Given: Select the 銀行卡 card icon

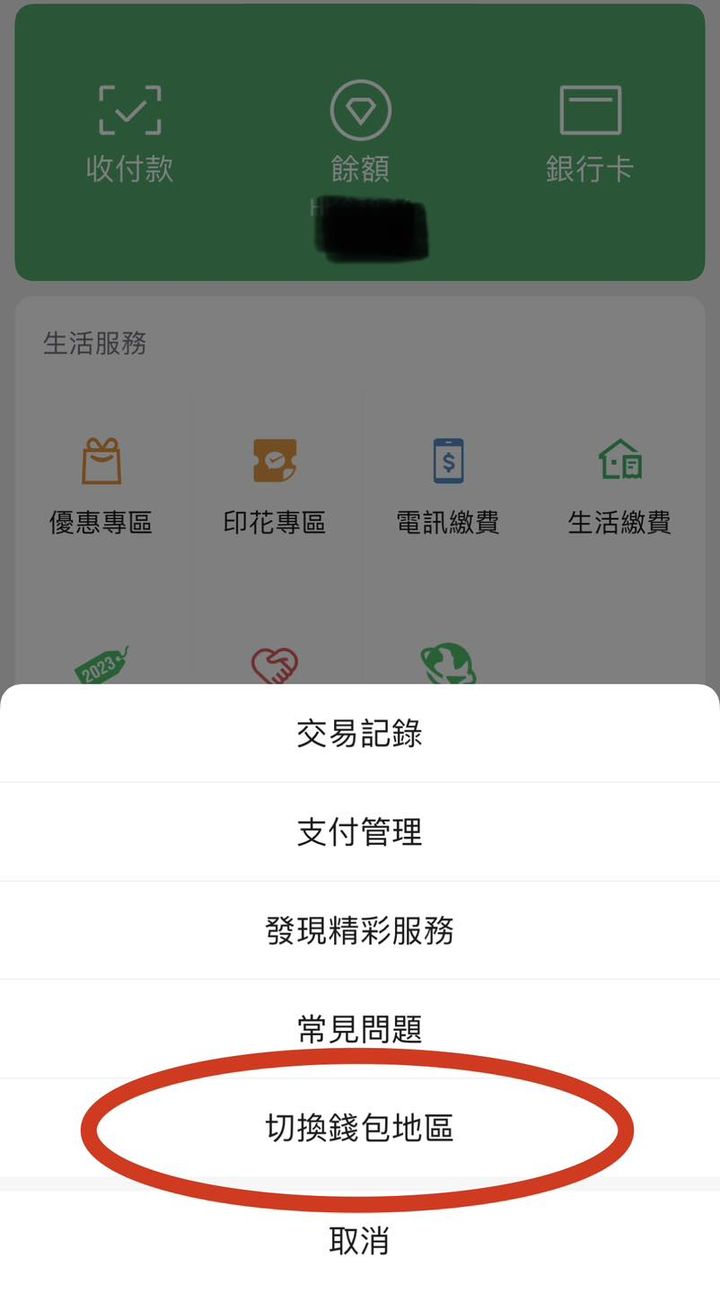Looking at the screenshot, I should (x=590, y=110).
